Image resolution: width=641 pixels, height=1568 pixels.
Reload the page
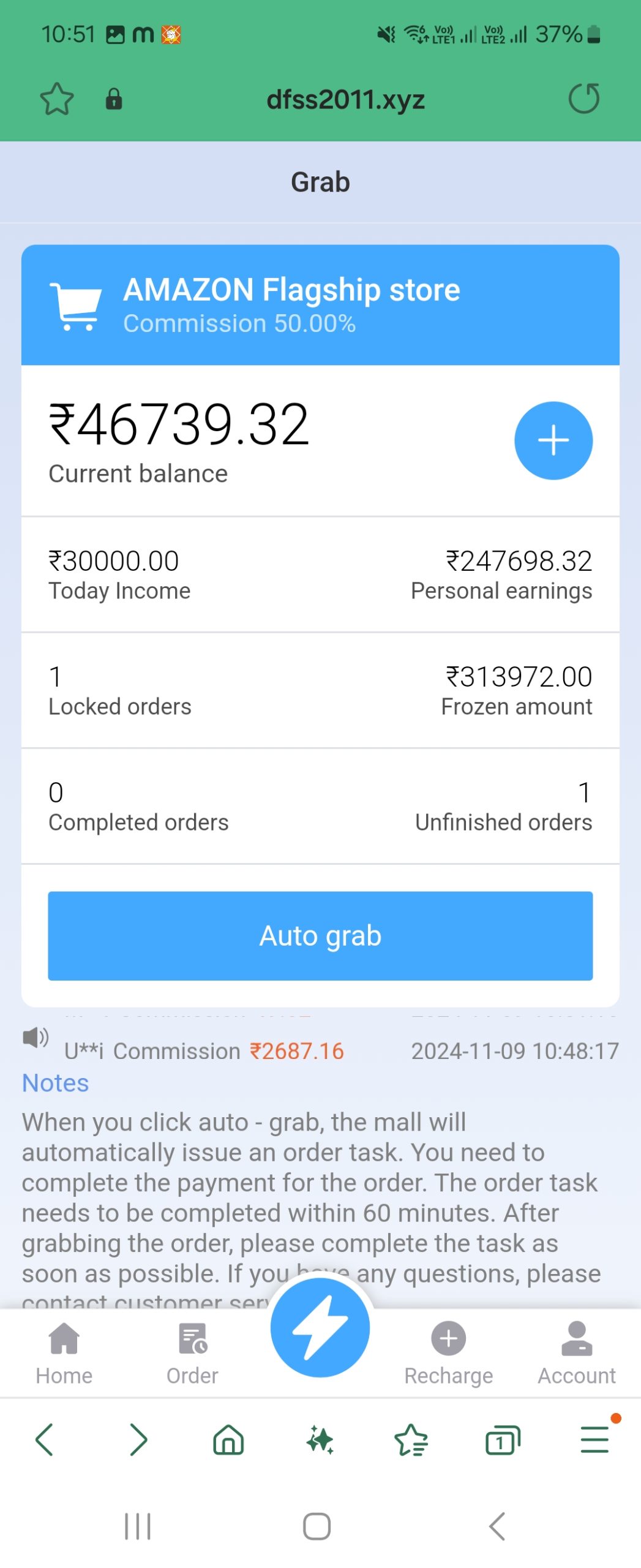[x=583, y=99]
